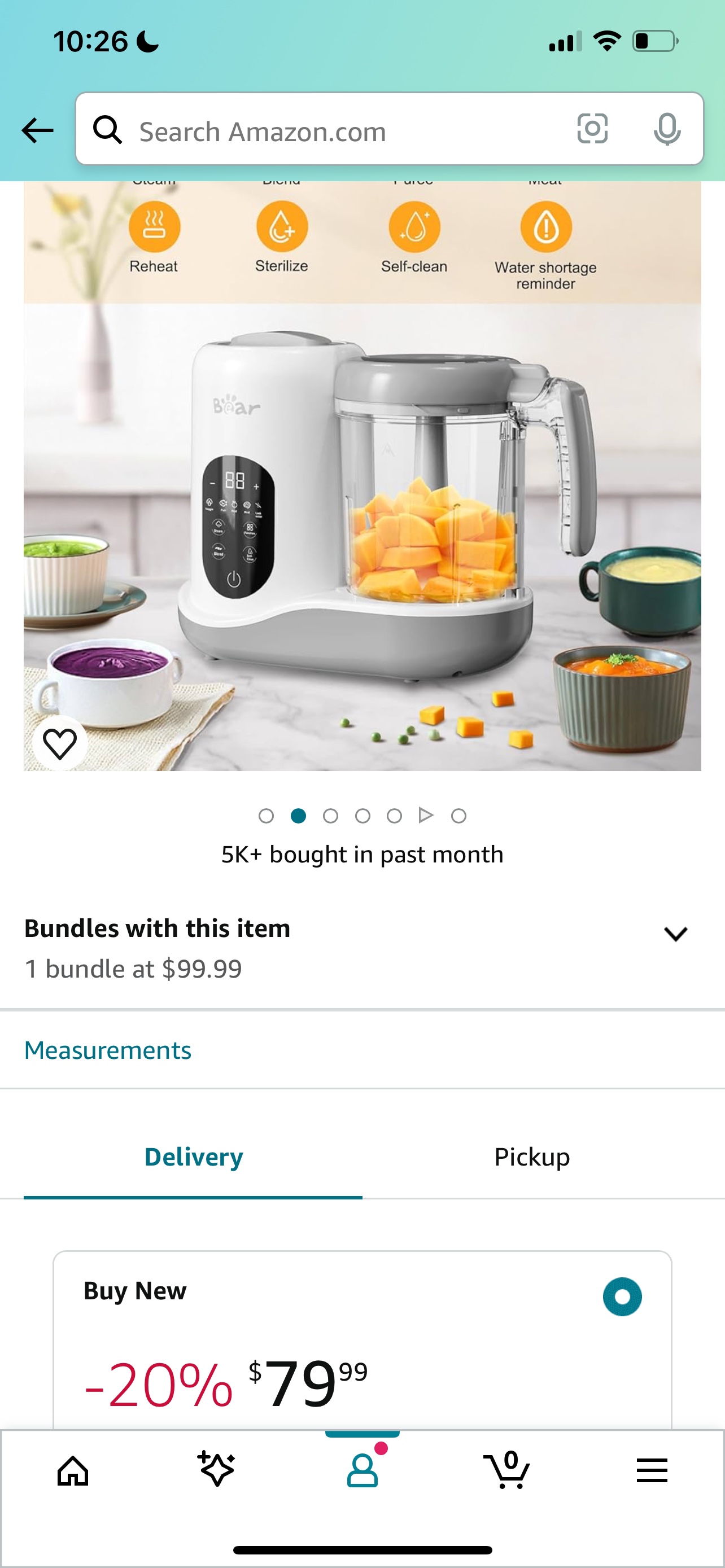725x1568 pixels.
Task: Expand Bundles with this item
Action: (x=675, y=934)
